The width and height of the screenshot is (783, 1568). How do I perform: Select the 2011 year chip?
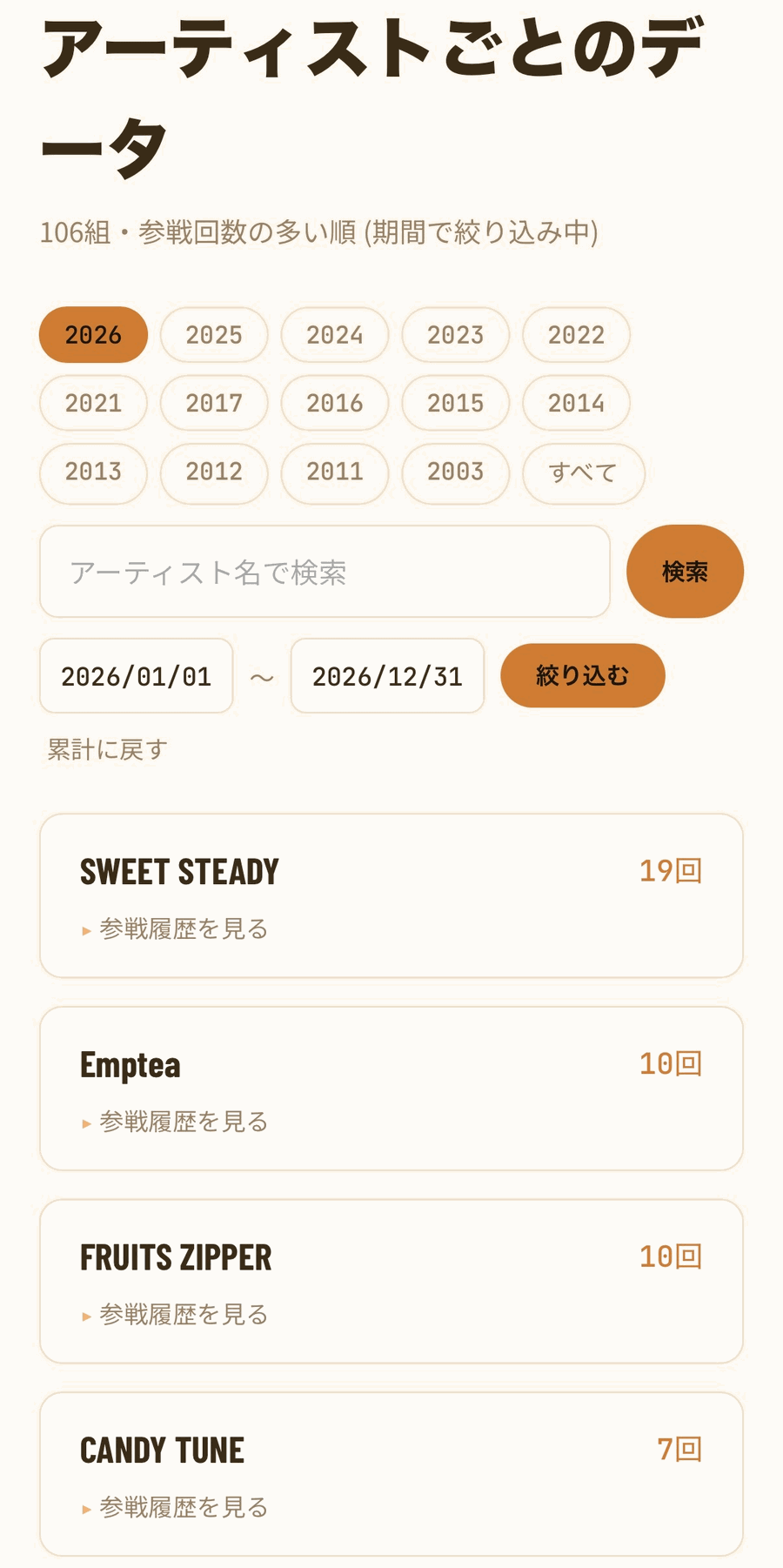335,472
